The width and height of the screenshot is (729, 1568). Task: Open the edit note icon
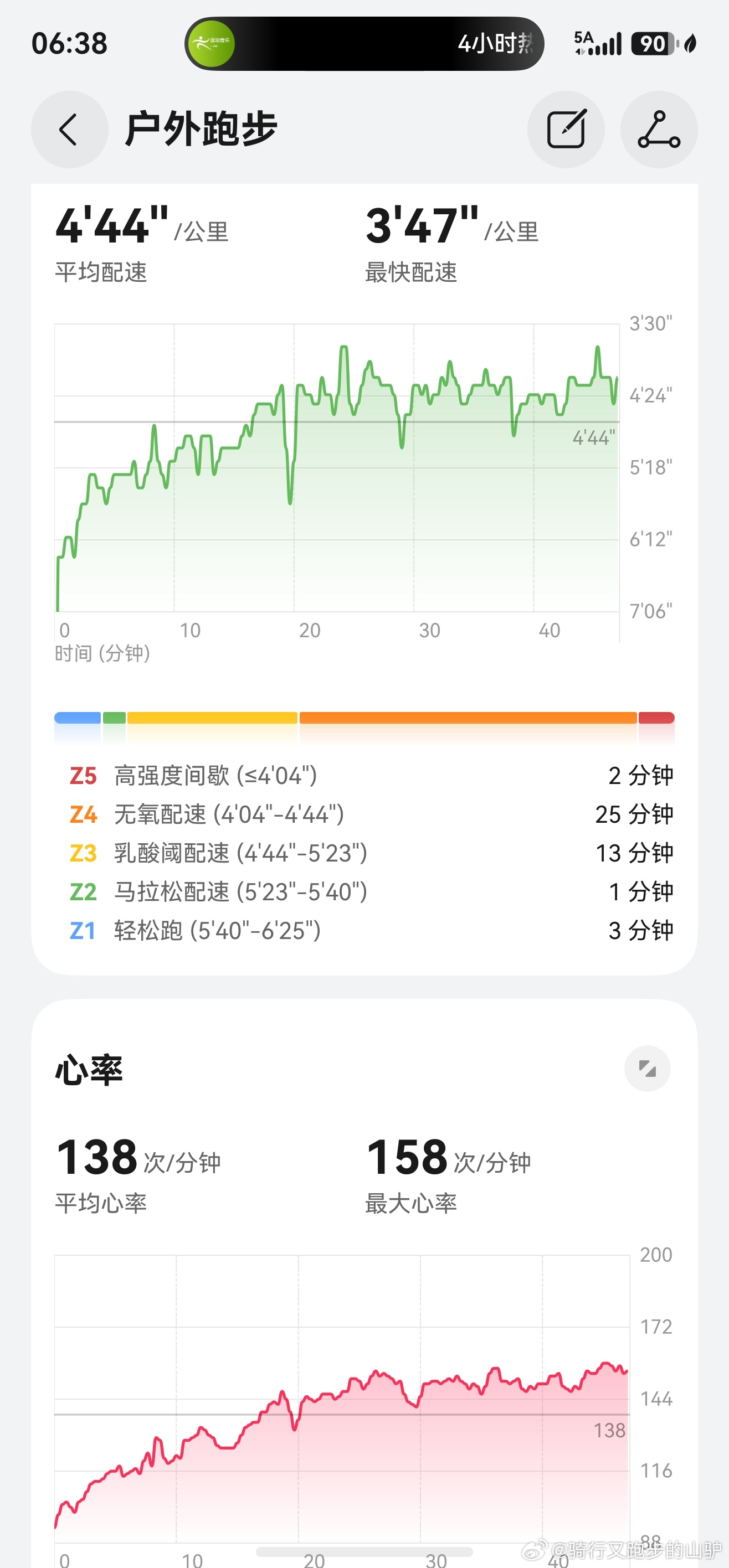pyautogui.click(x=566, y=129)
